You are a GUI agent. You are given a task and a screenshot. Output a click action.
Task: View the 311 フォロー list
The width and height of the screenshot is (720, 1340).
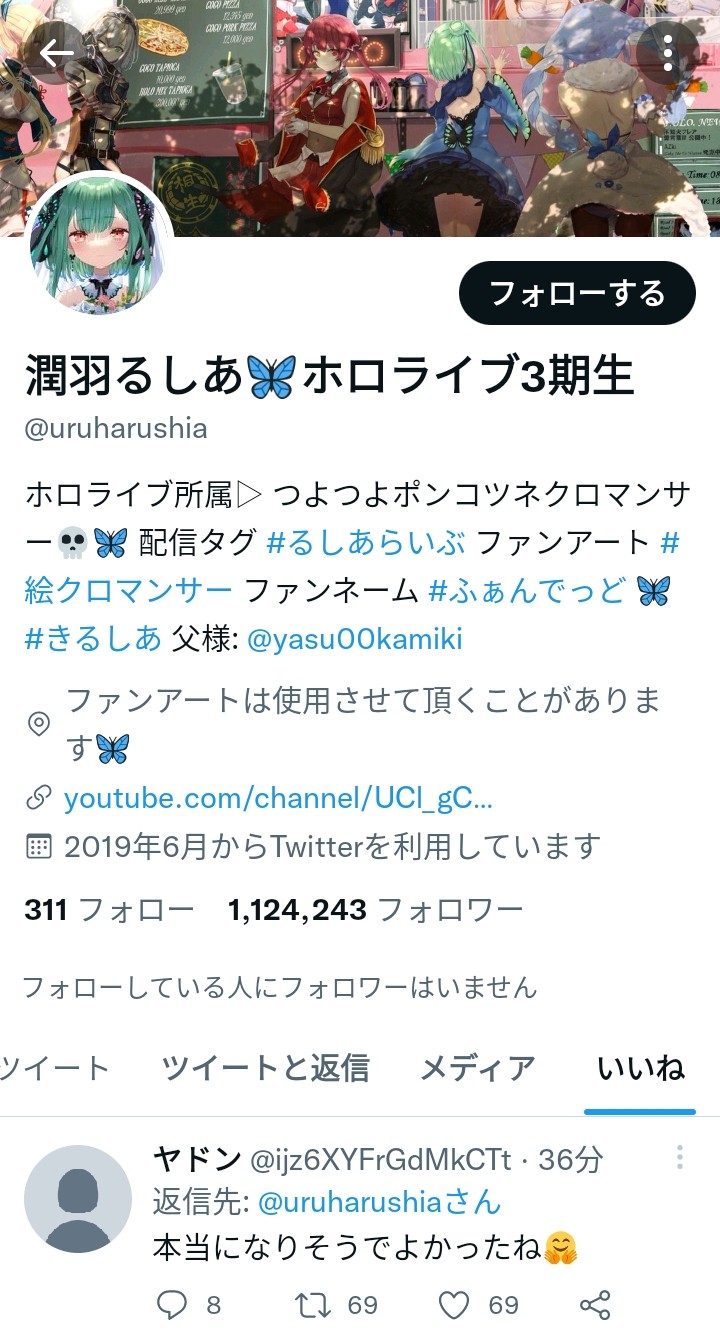pos(109,909)
